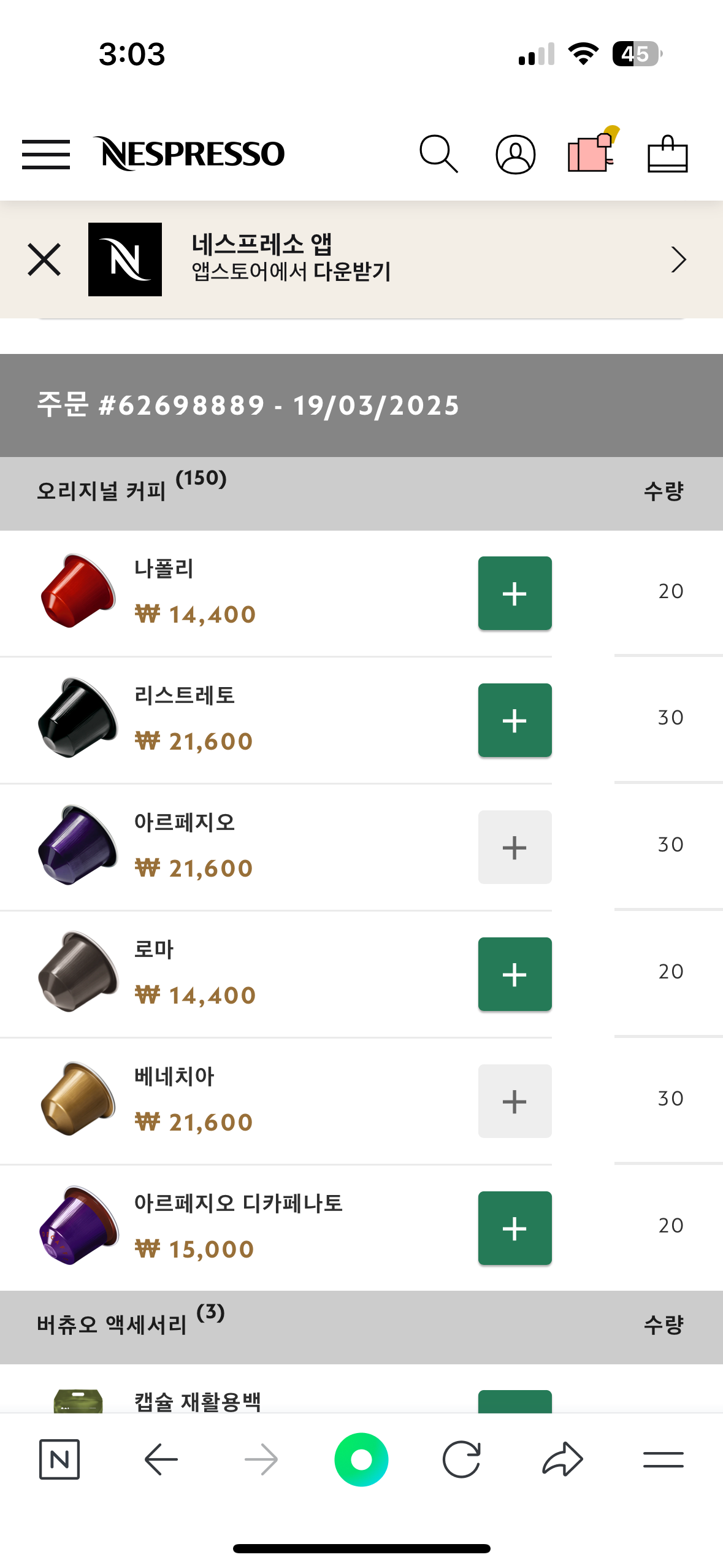Open the browser's two-line menu

click(x=664, y=1459)
